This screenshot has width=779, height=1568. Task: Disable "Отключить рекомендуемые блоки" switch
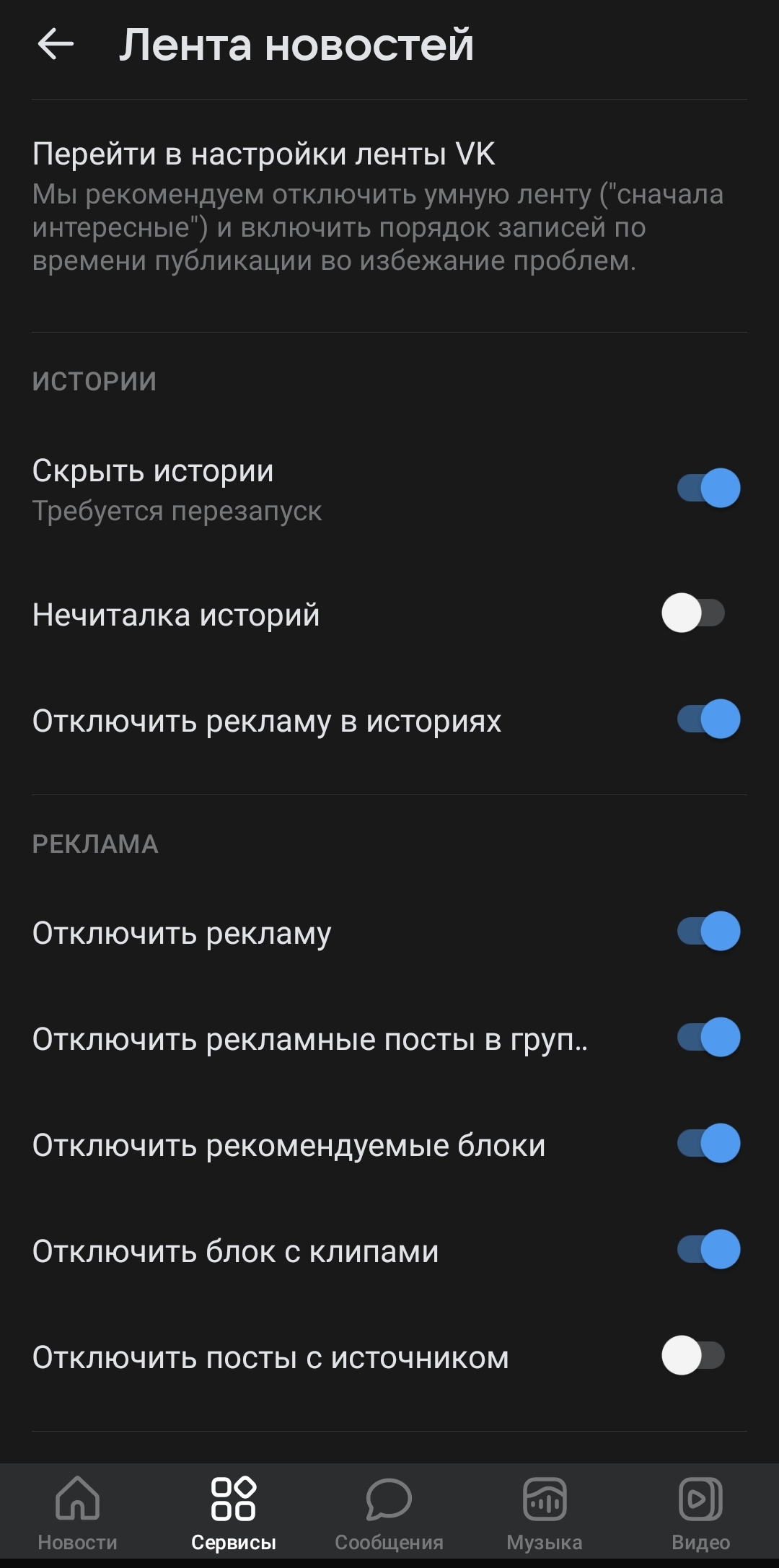coord(708,1143)
